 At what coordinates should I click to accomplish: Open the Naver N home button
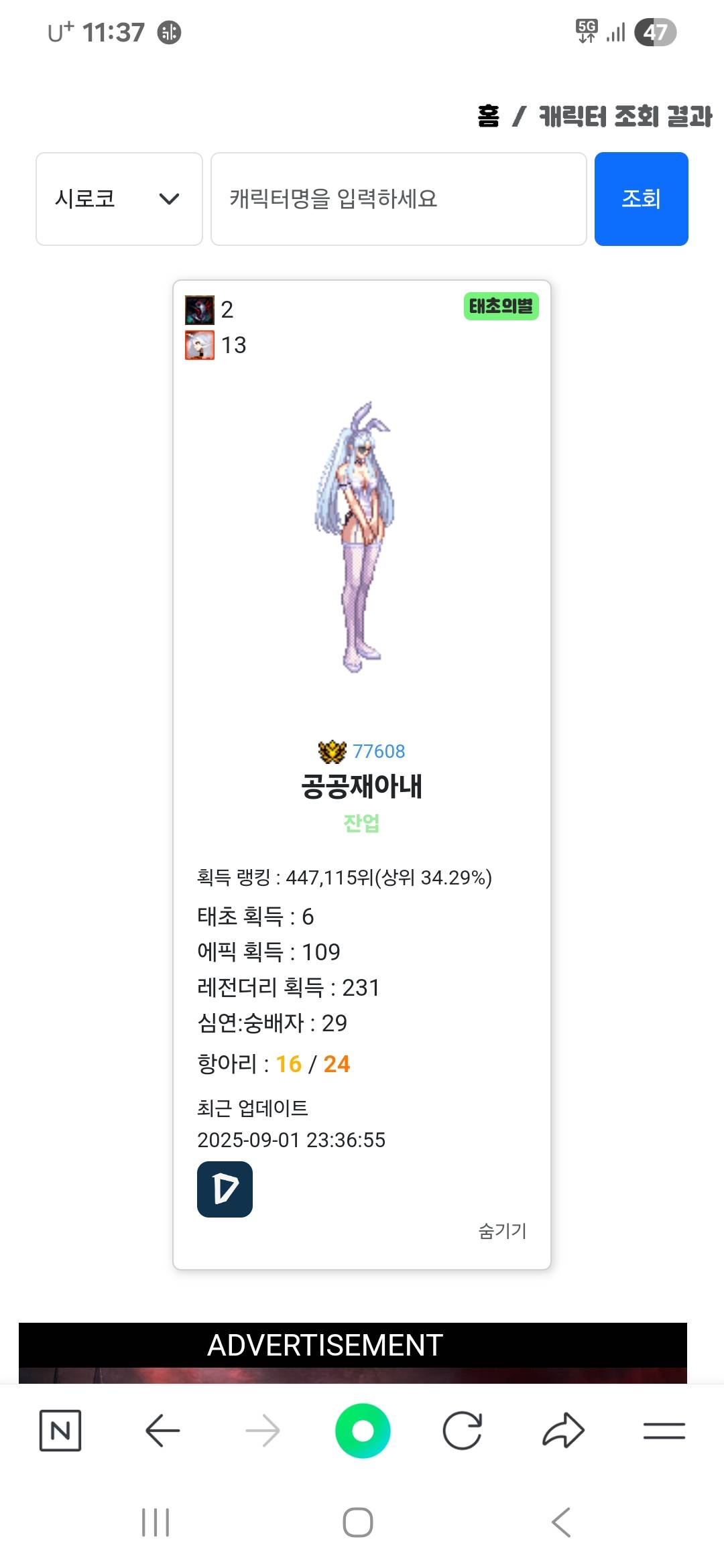[x=60, y=1431]
